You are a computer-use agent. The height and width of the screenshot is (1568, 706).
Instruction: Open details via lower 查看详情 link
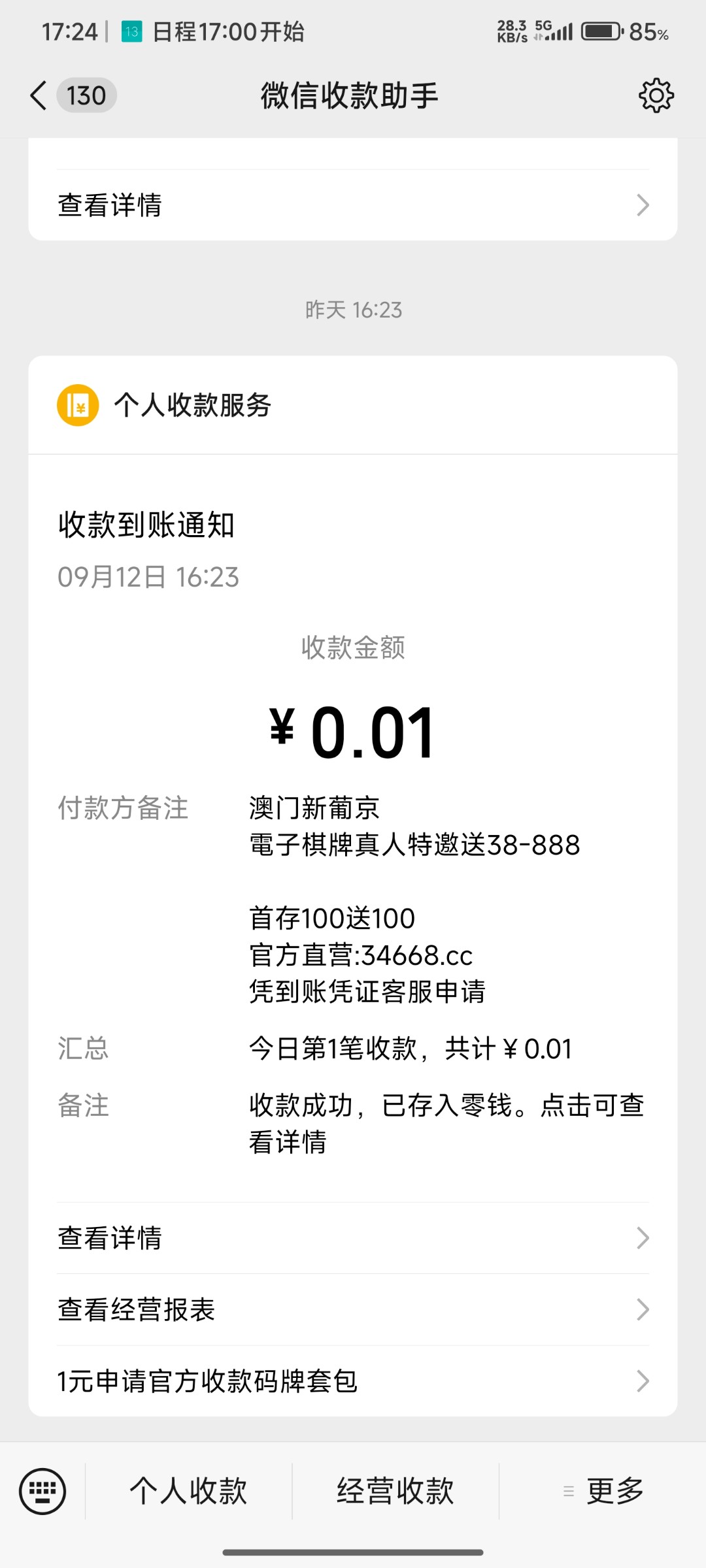(x=353, y=1237)
